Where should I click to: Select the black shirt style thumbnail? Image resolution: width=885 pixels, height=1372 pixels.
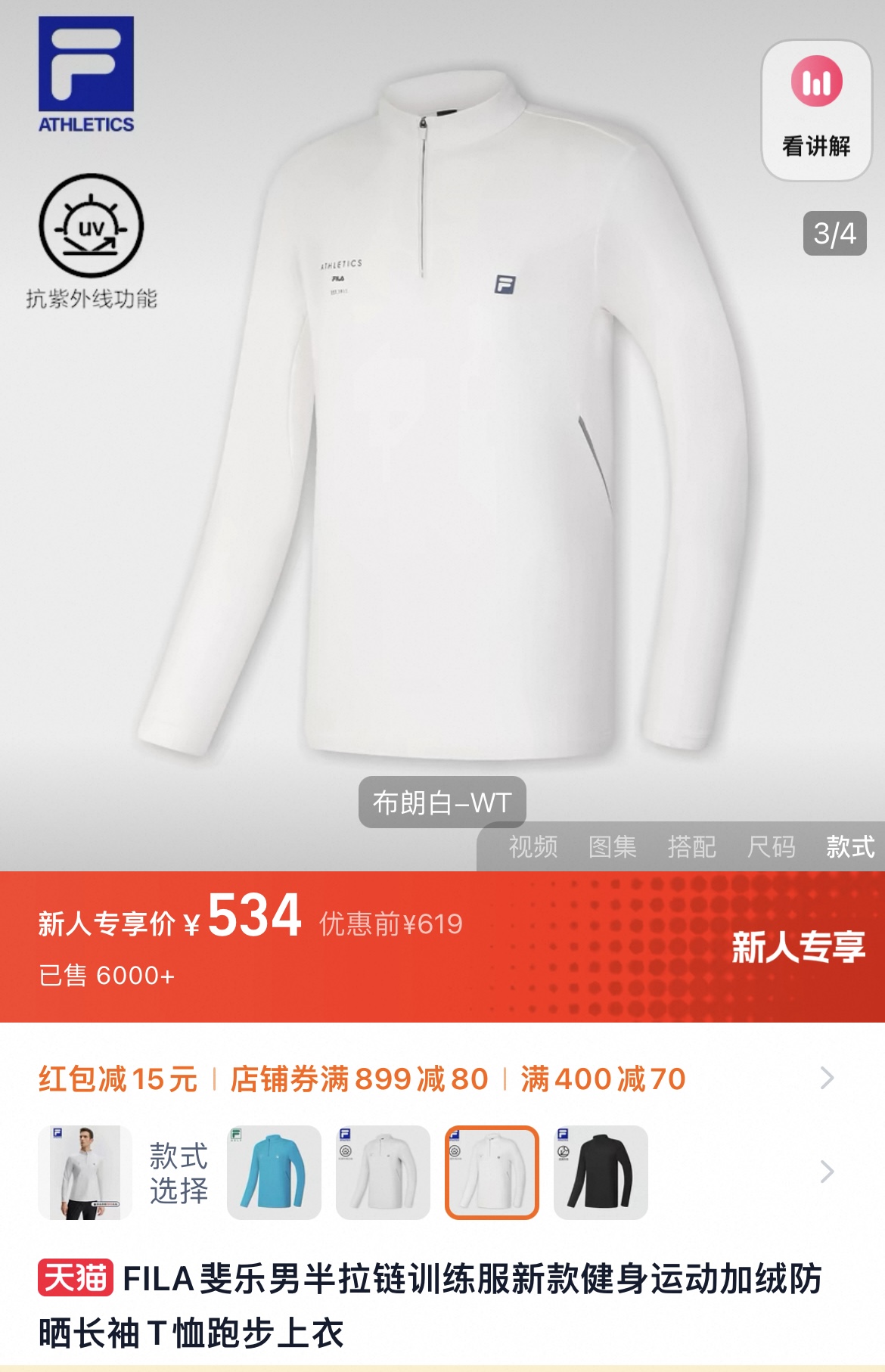[601, 1172]
